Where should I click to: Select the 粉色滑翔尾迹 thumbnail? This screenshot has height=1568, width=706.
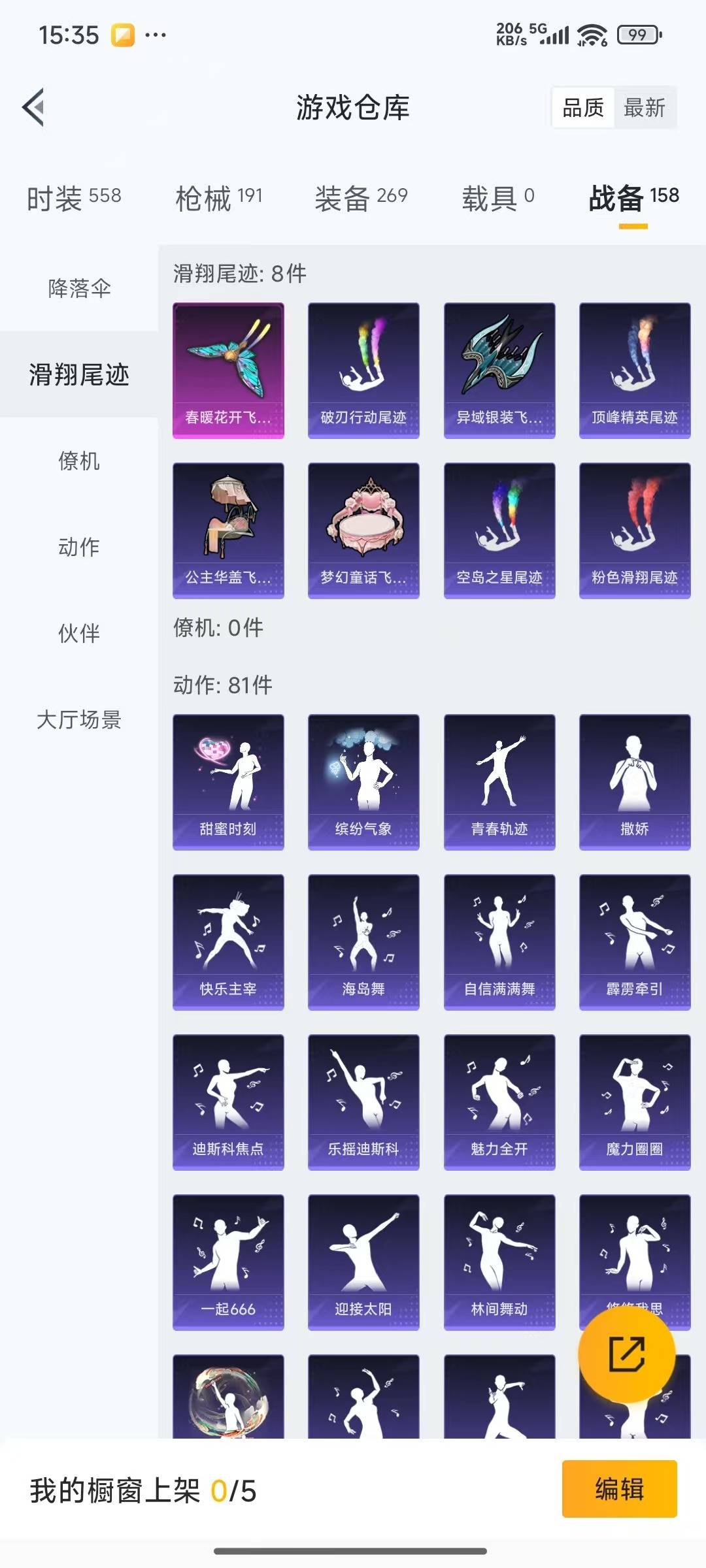(635, 531)
